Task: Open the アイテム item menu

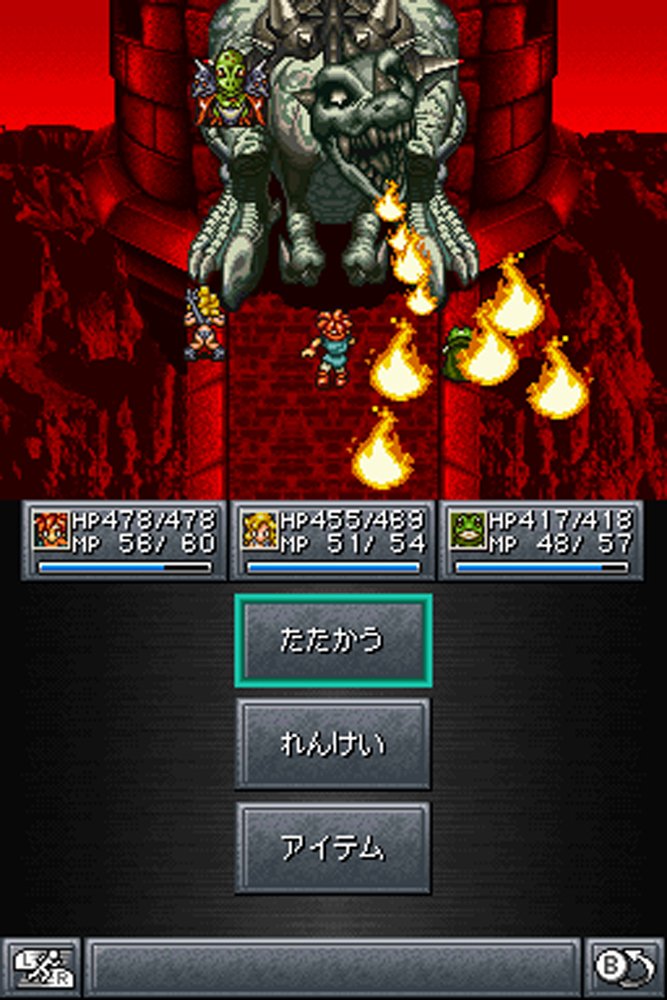Action: 333,848
